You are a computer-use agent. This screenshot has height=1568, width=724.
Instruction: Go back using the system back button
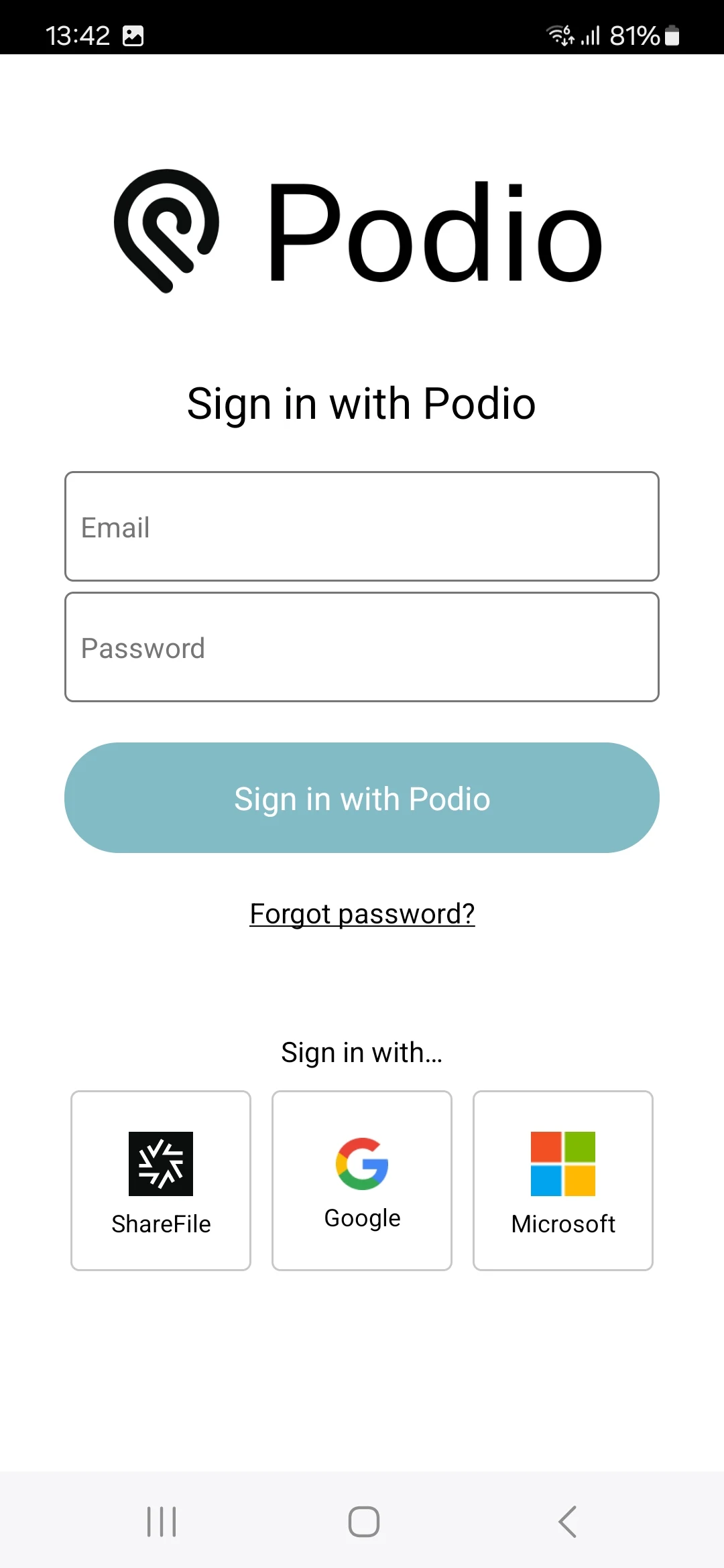[567, 1521]
